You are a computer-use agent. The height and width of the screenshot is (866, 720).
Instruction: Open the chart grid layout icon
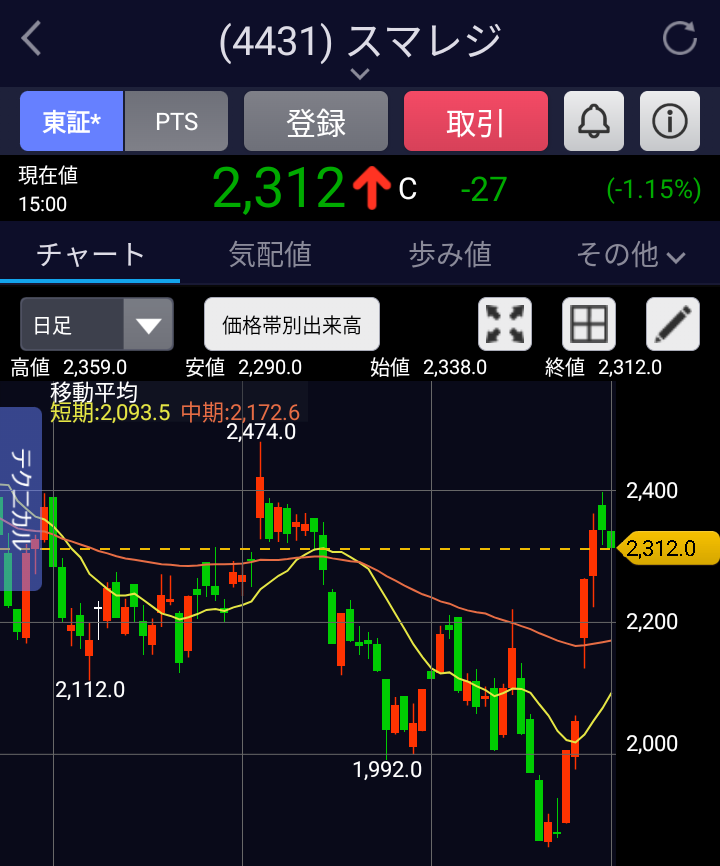click(x=588, y=325)
